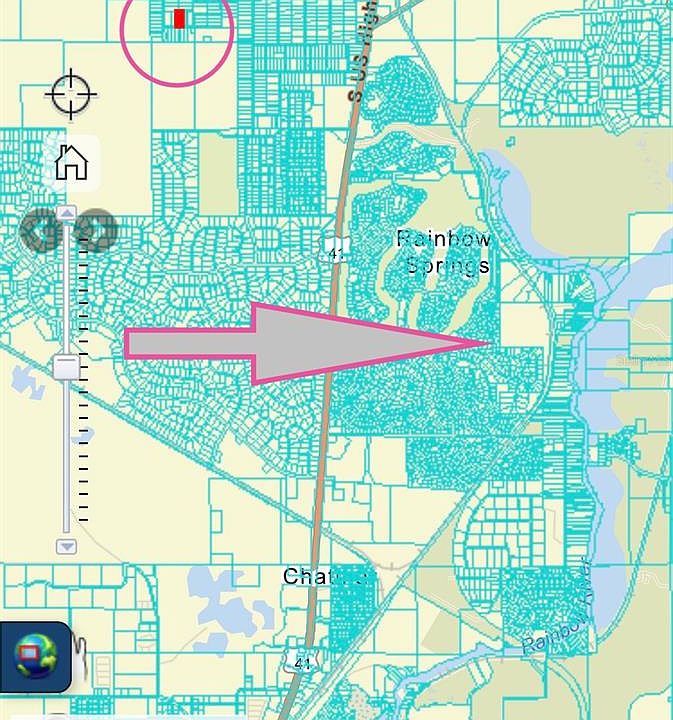673x720 pixels.
Task: Tap the zoom slider handle
Action: click(67, 367)
